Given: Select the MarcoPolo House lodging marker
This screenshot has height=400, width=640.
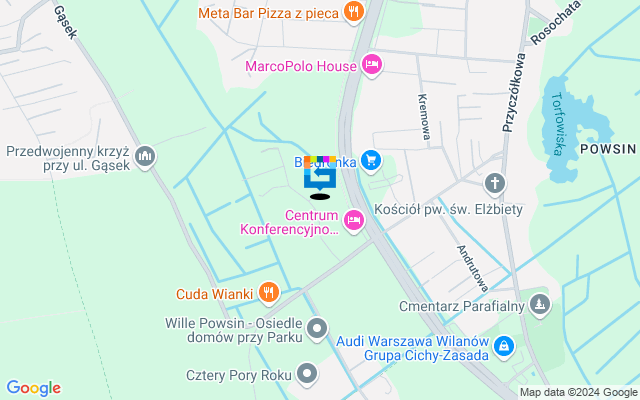Looking at the screenshot, I should coord(372,66).
